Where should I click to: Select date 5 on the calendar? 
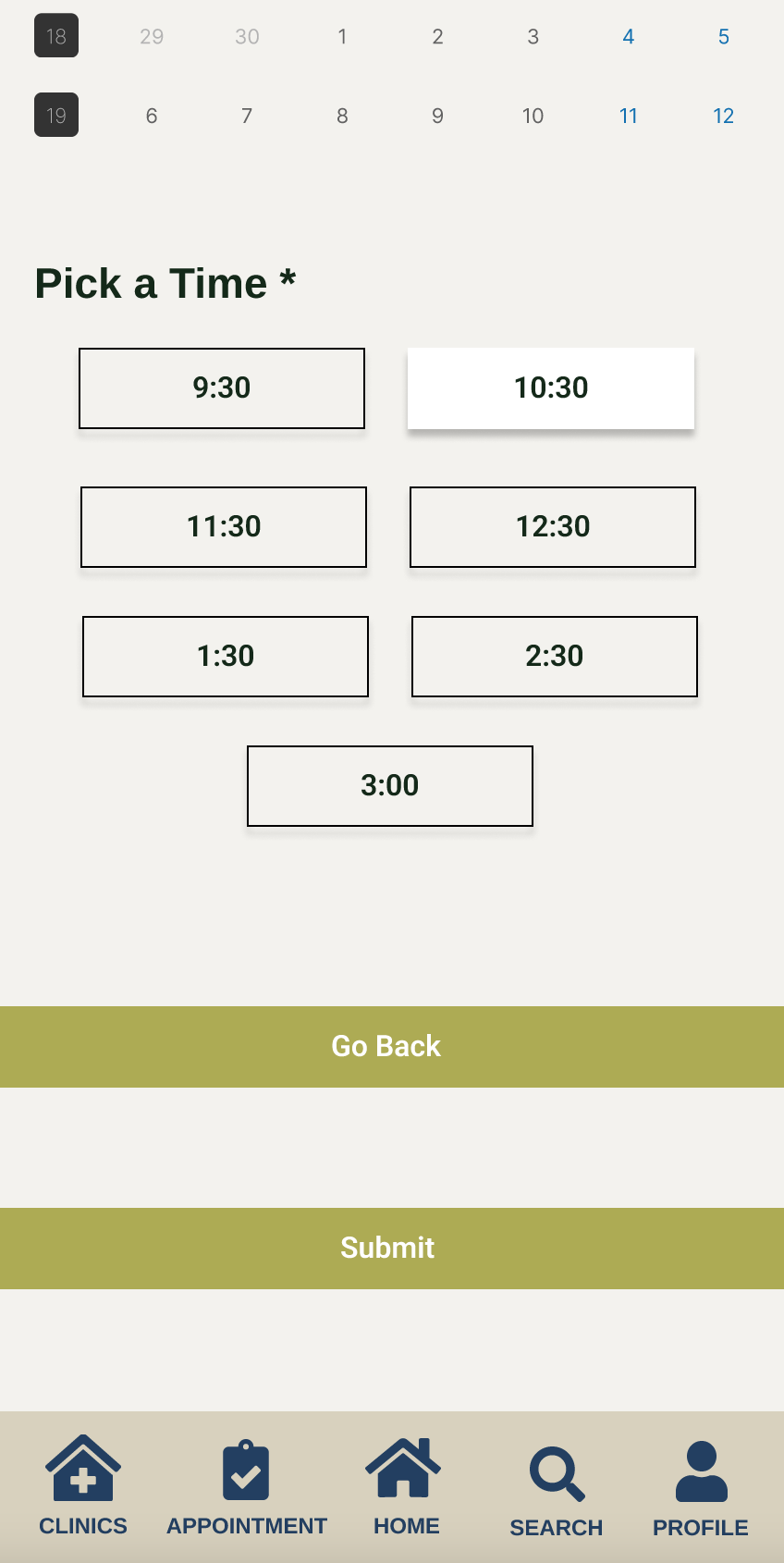tap(724, 37)
